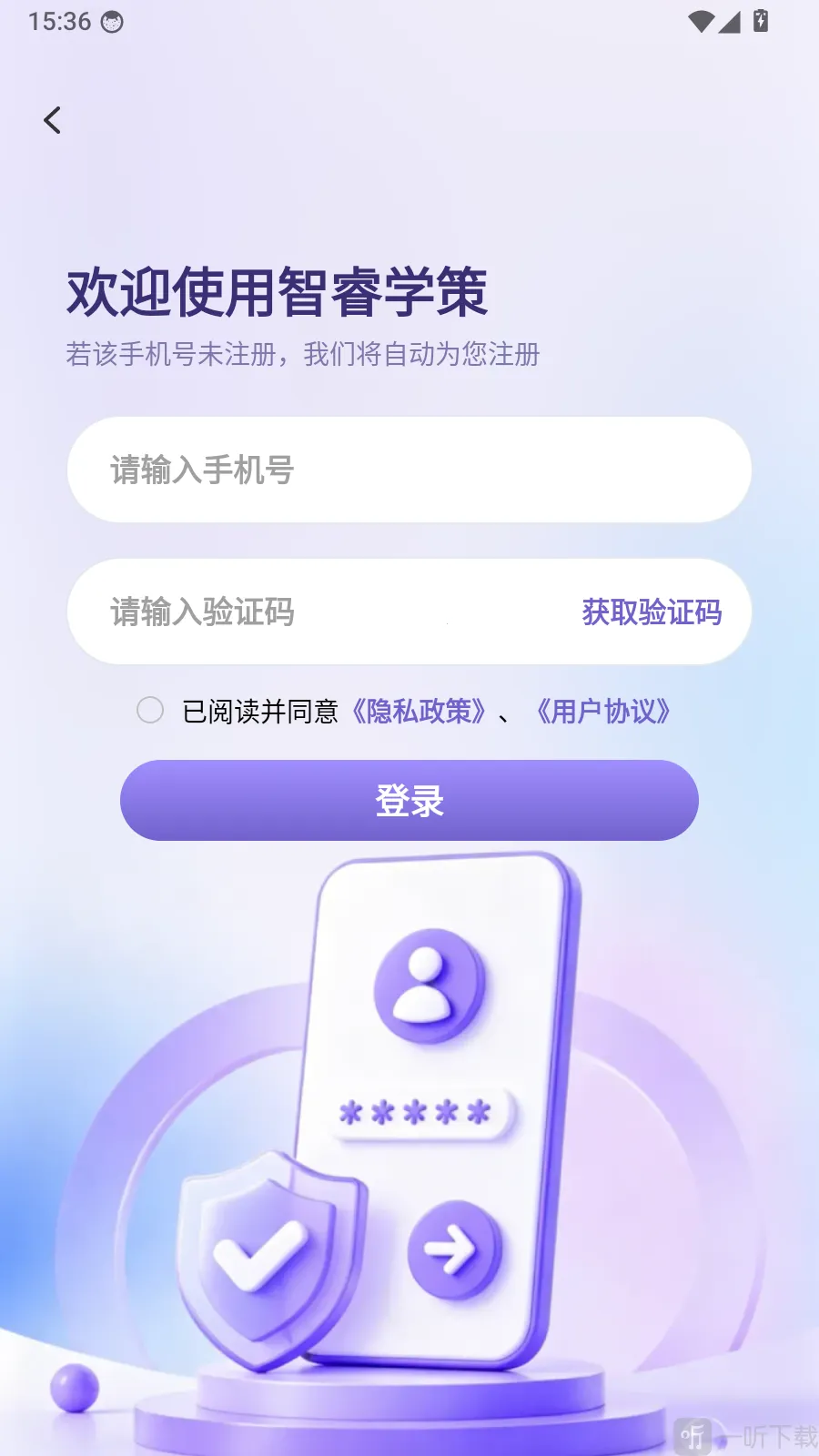The image size is (819, 1456).
Task: Tap the phone number input field
Action: (409, 470)
